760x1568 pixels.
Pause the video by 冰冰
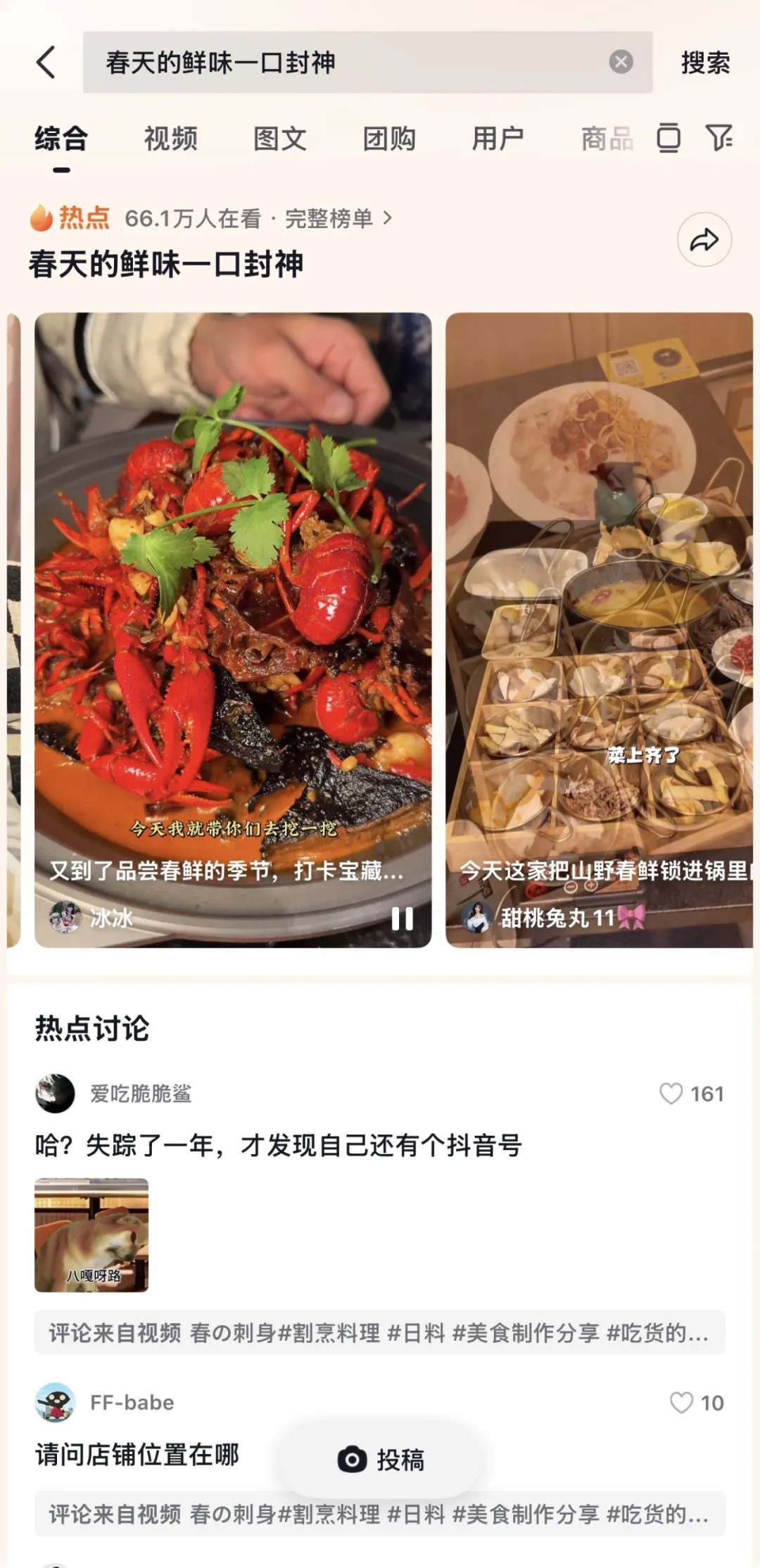(x=402, y=918)
